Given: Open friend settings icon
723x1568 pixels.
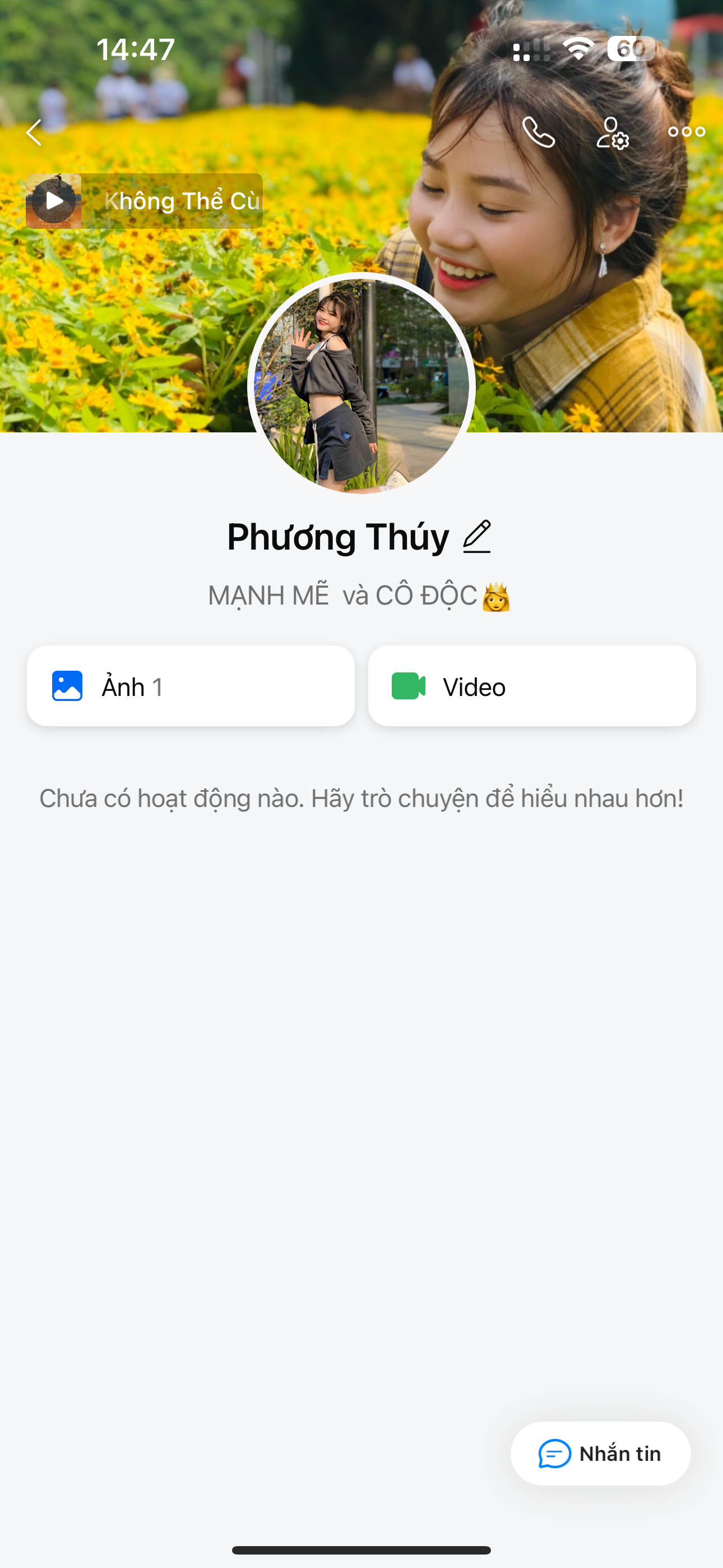Looking at the screenshot, I should coord(612,133).
